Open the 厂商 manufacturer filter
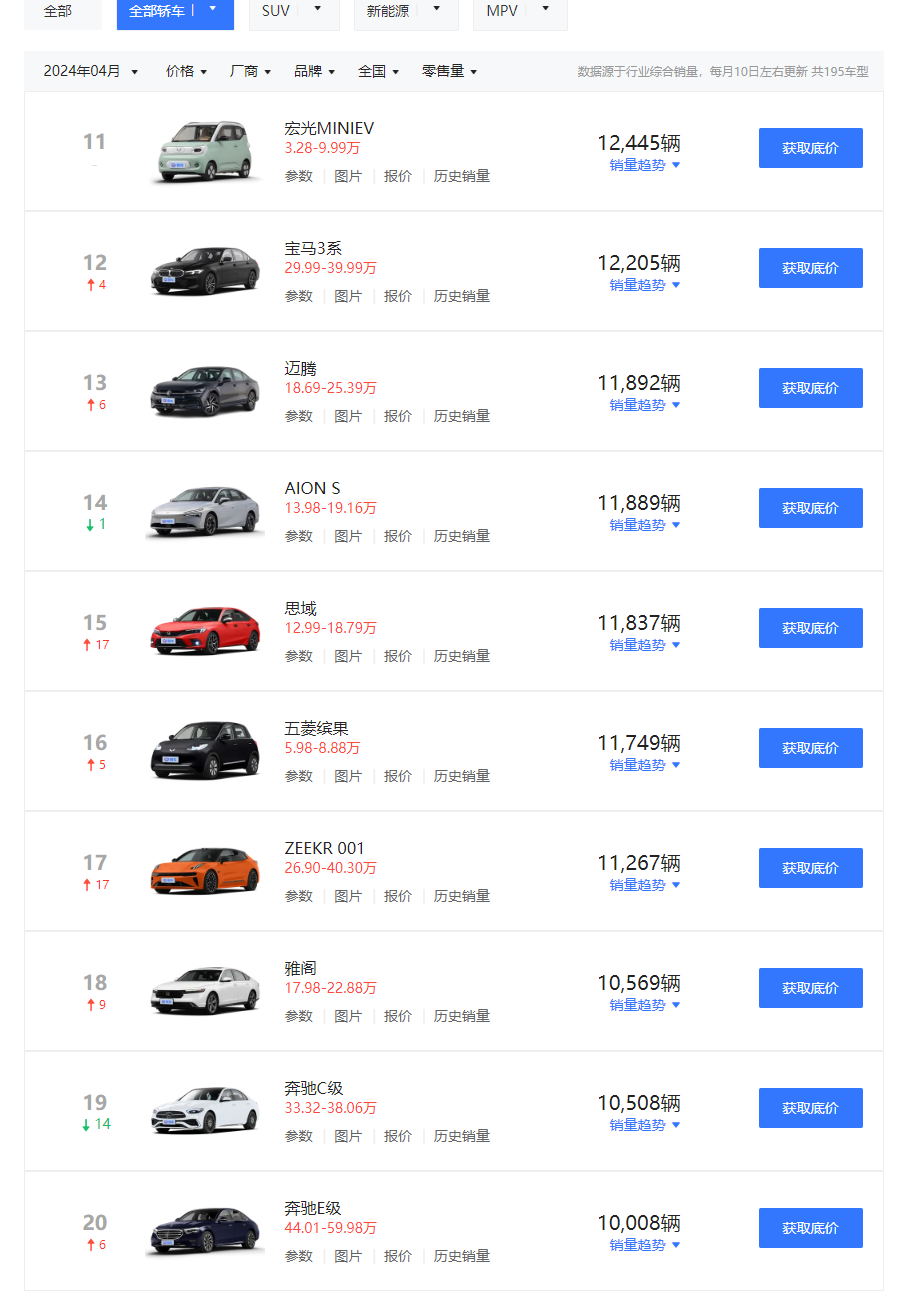This screenshot has height=1302, width=906. click(x=251, y=71)
